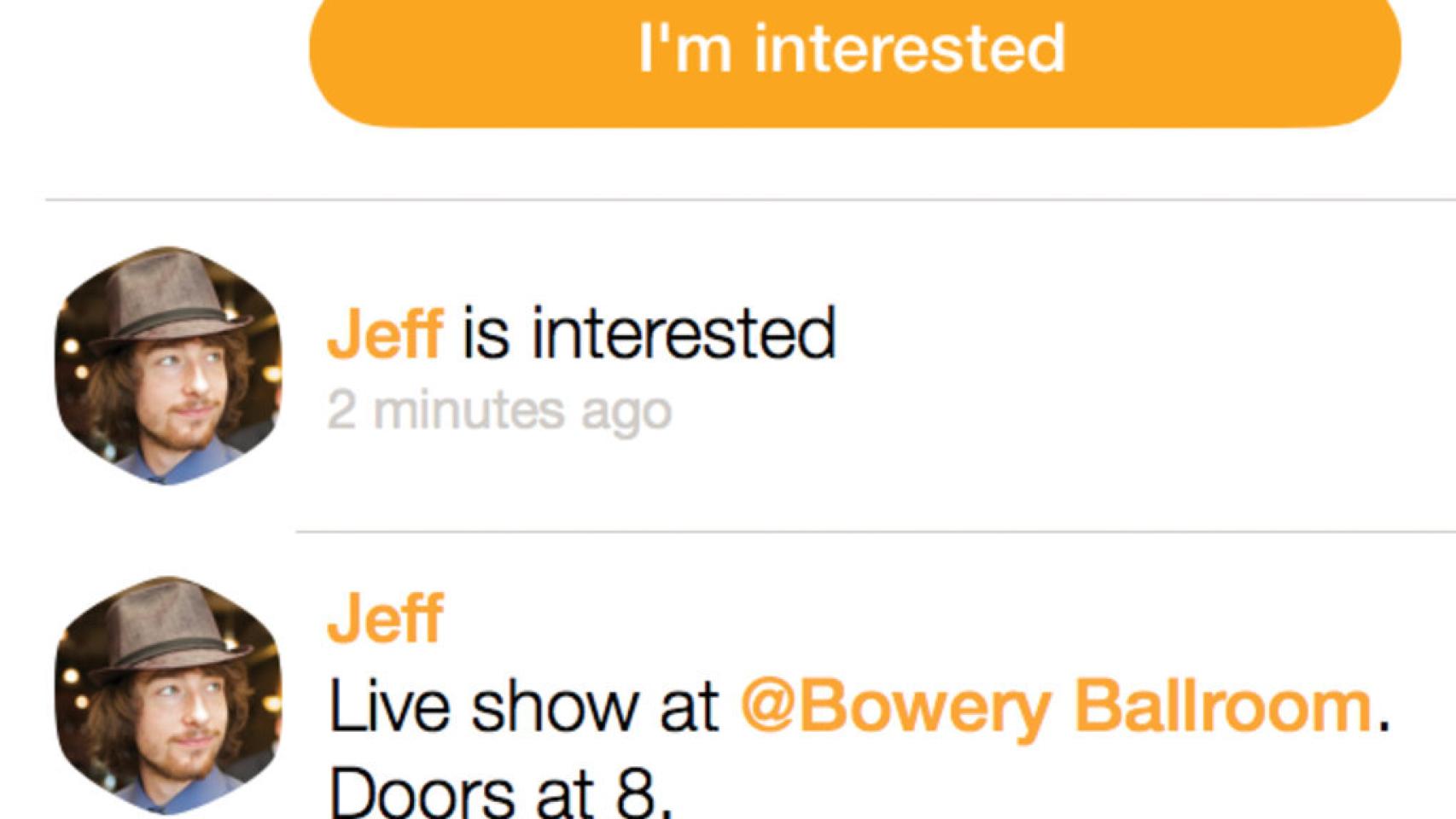Tap Jeff's name above the live show post
Screen dimensions: 1456x819
[384, 618]
